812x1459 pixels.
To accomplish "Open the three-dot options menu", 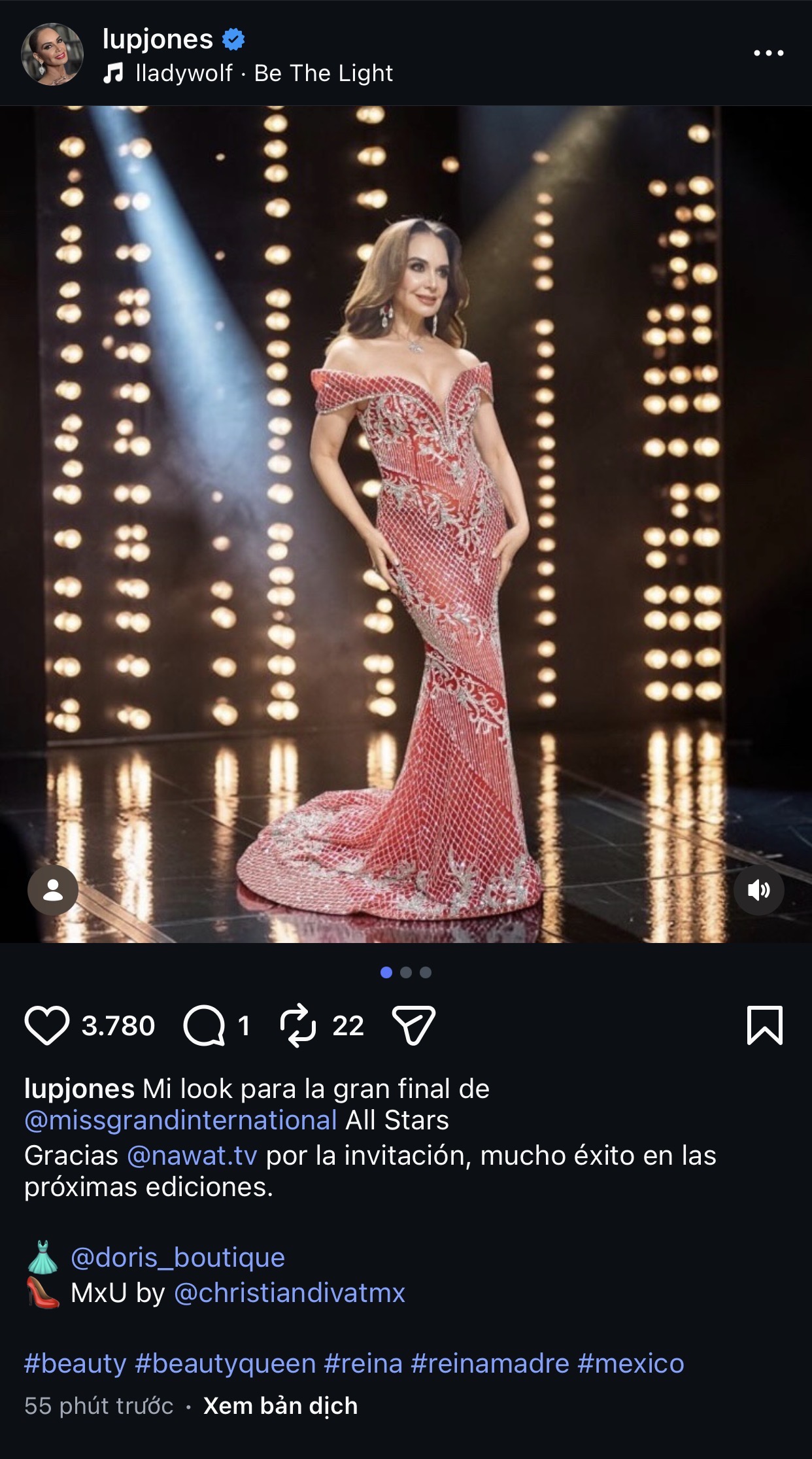I will (768, 53).
